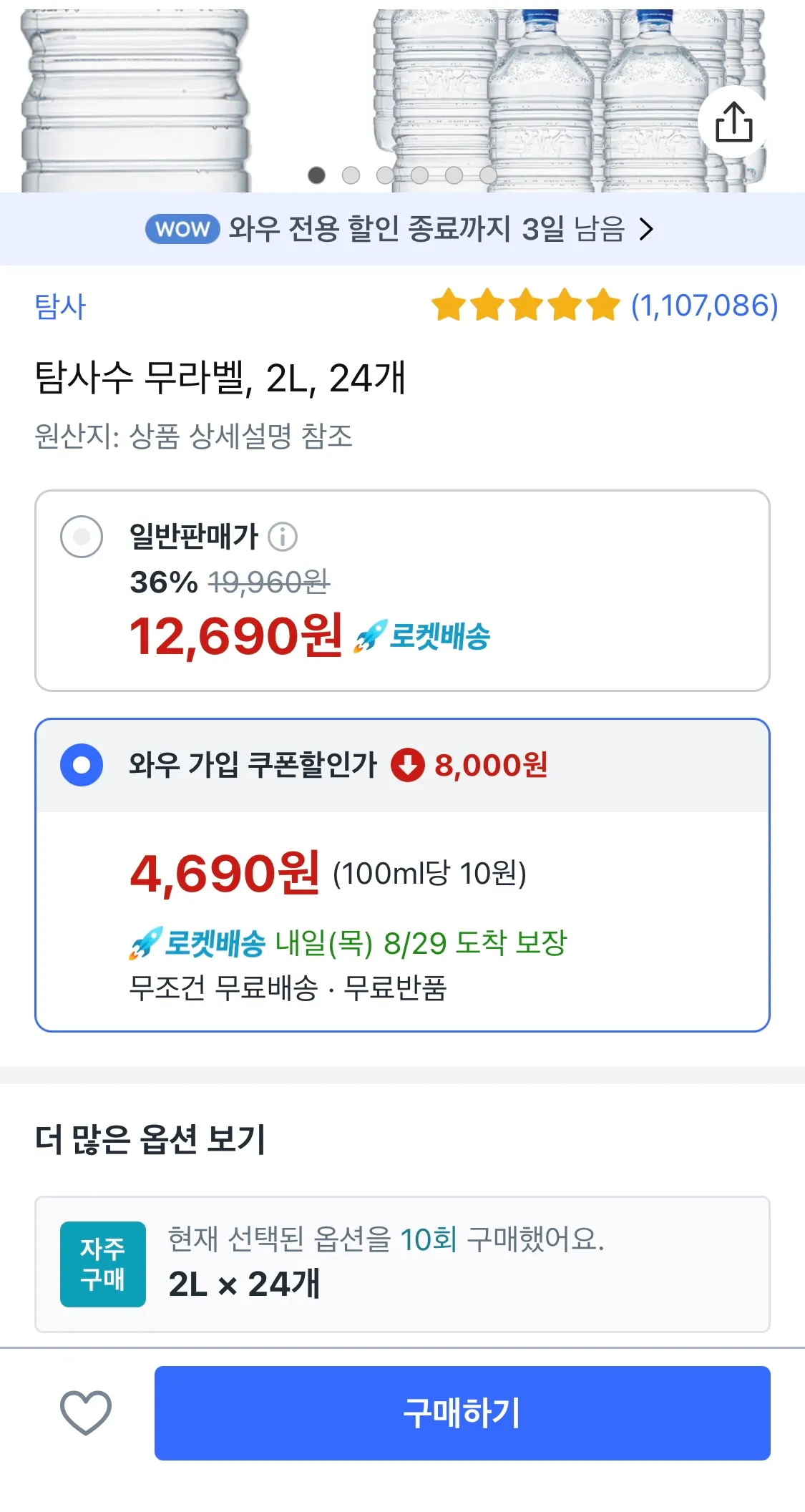Viewport: 805px width, 1512px height.
Task: Click the info icon next to 일반판매가
Action: [x=282, y=535]
